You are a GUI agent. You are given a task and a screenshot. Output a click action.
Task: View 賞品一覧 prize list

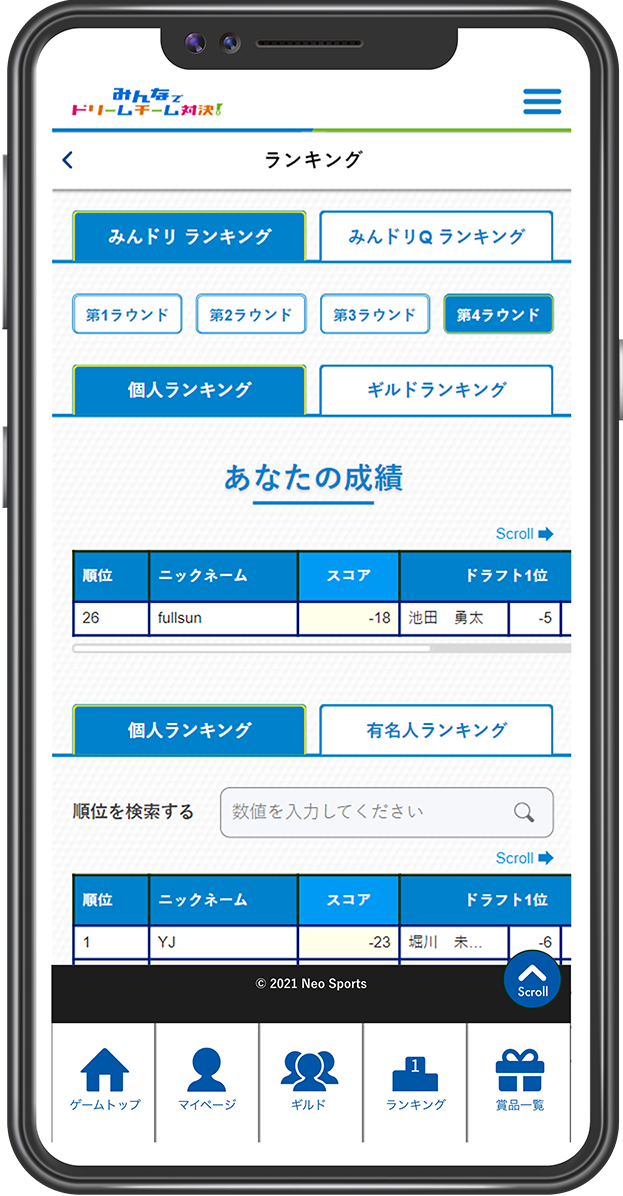519,1082
